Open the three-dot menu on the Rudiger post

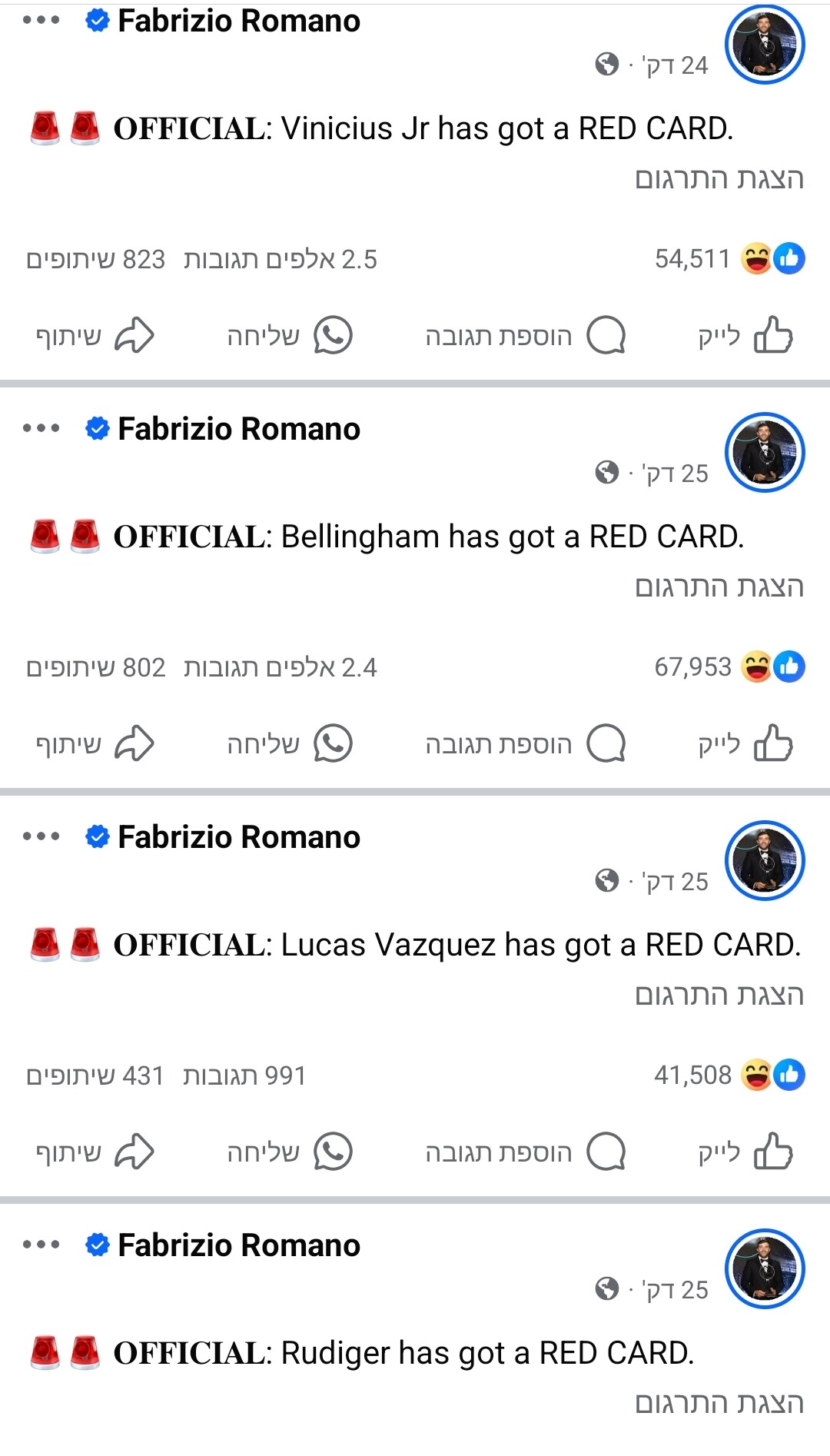(41, 1245)
